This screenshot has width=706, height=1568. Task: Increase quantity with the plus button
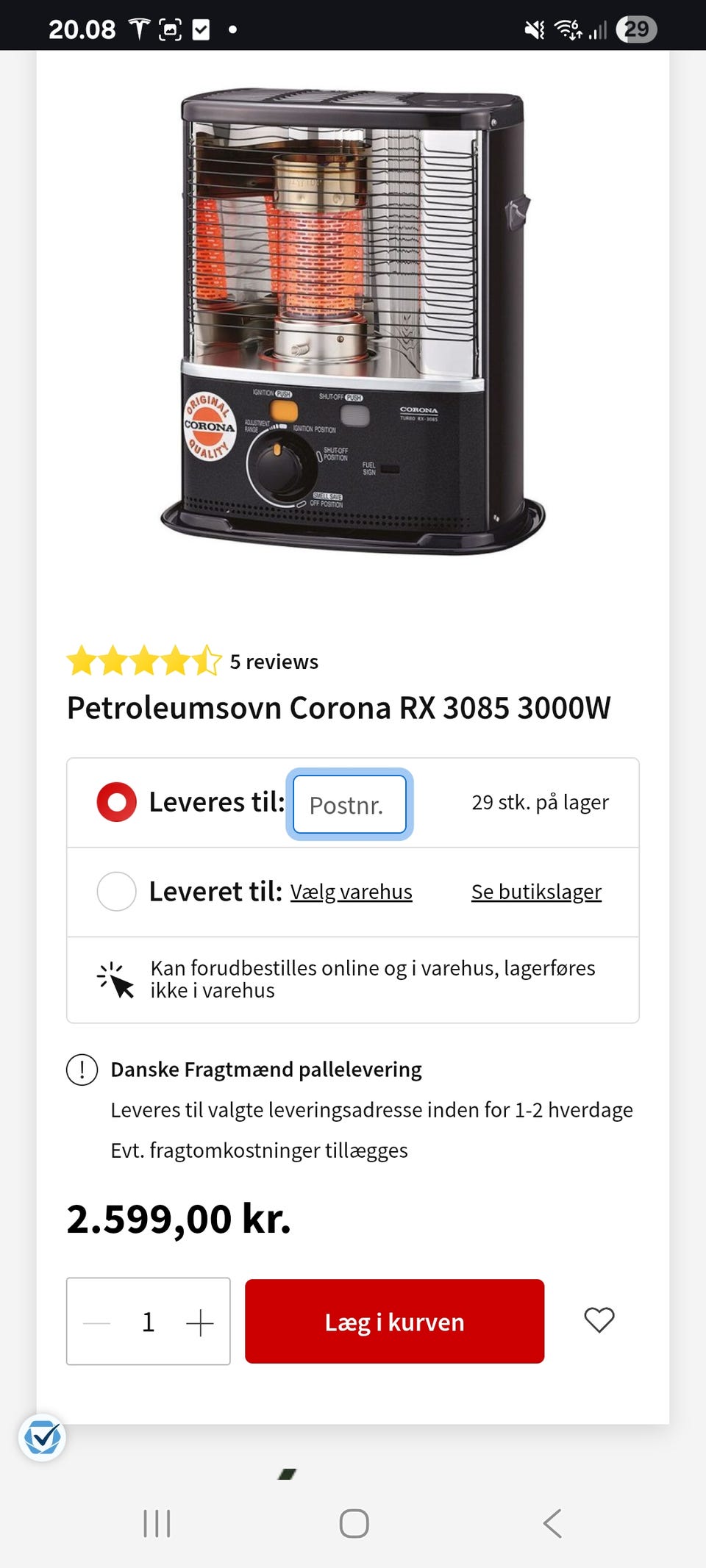click(x=199, y=1322)
